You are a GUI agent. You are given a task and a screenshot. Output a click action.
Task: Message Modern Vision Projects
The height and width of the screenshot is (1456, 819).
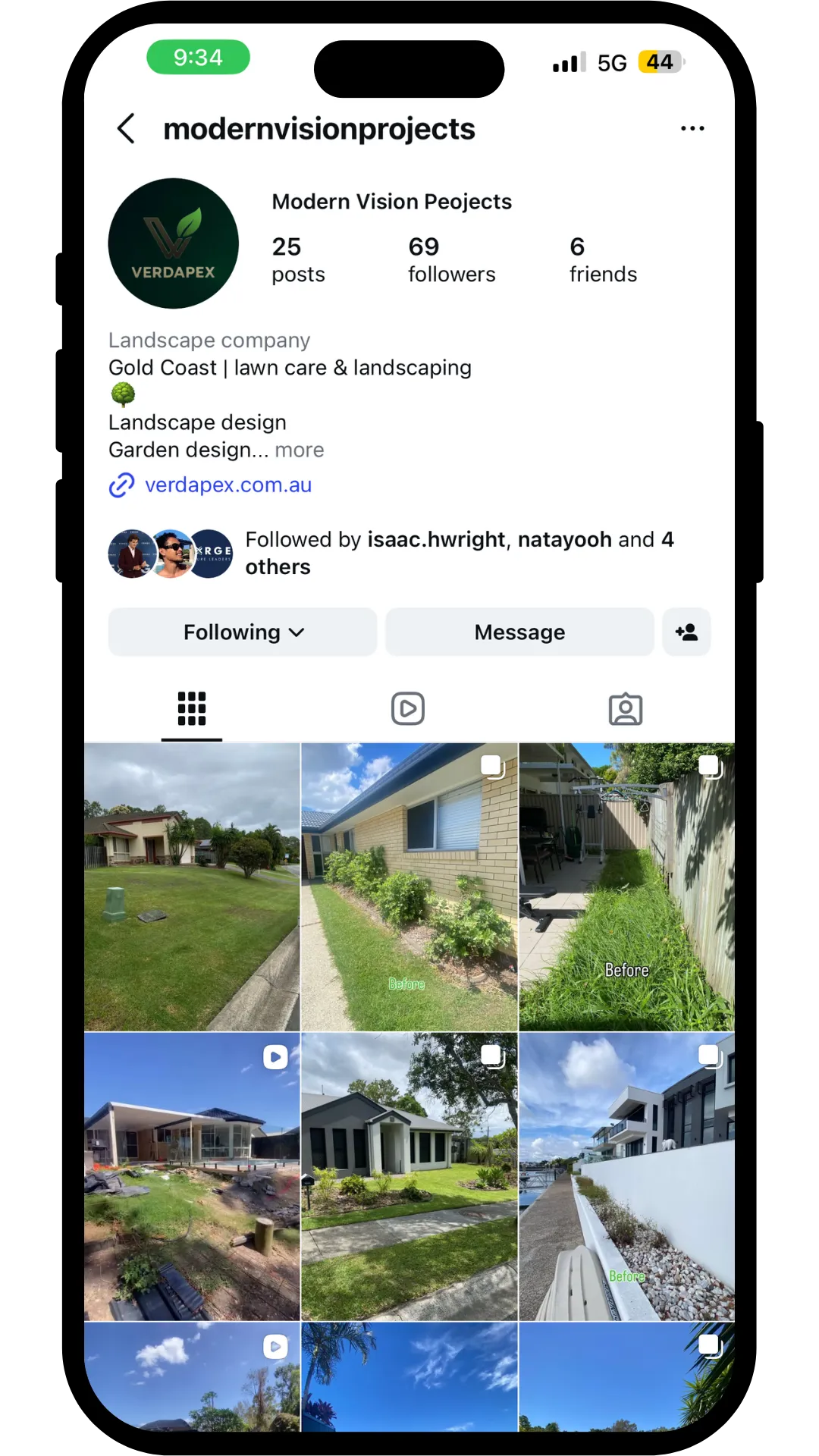click(519, 632)
